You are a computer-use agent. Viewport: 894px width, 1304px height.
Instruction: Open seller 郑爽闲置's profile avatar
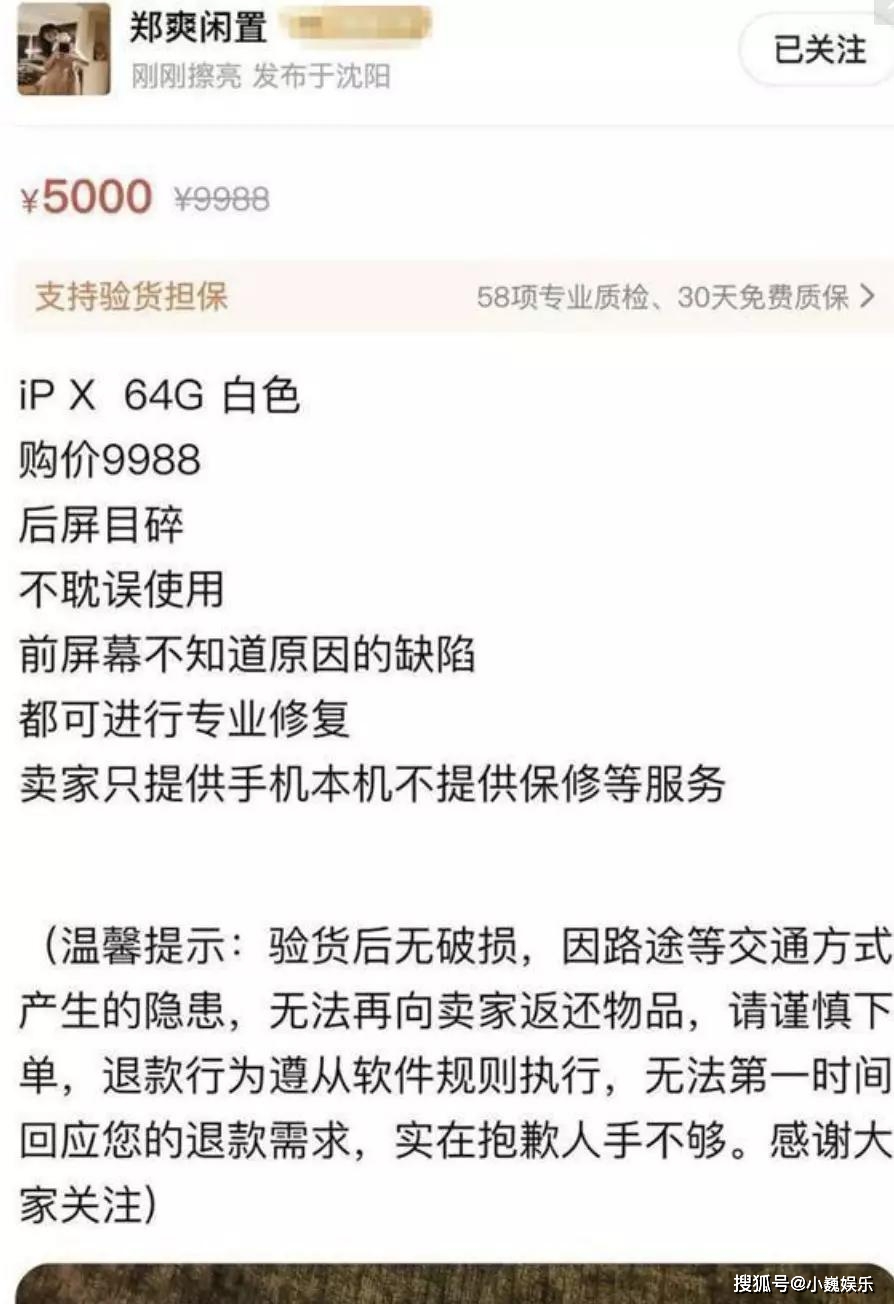(63, 49)
